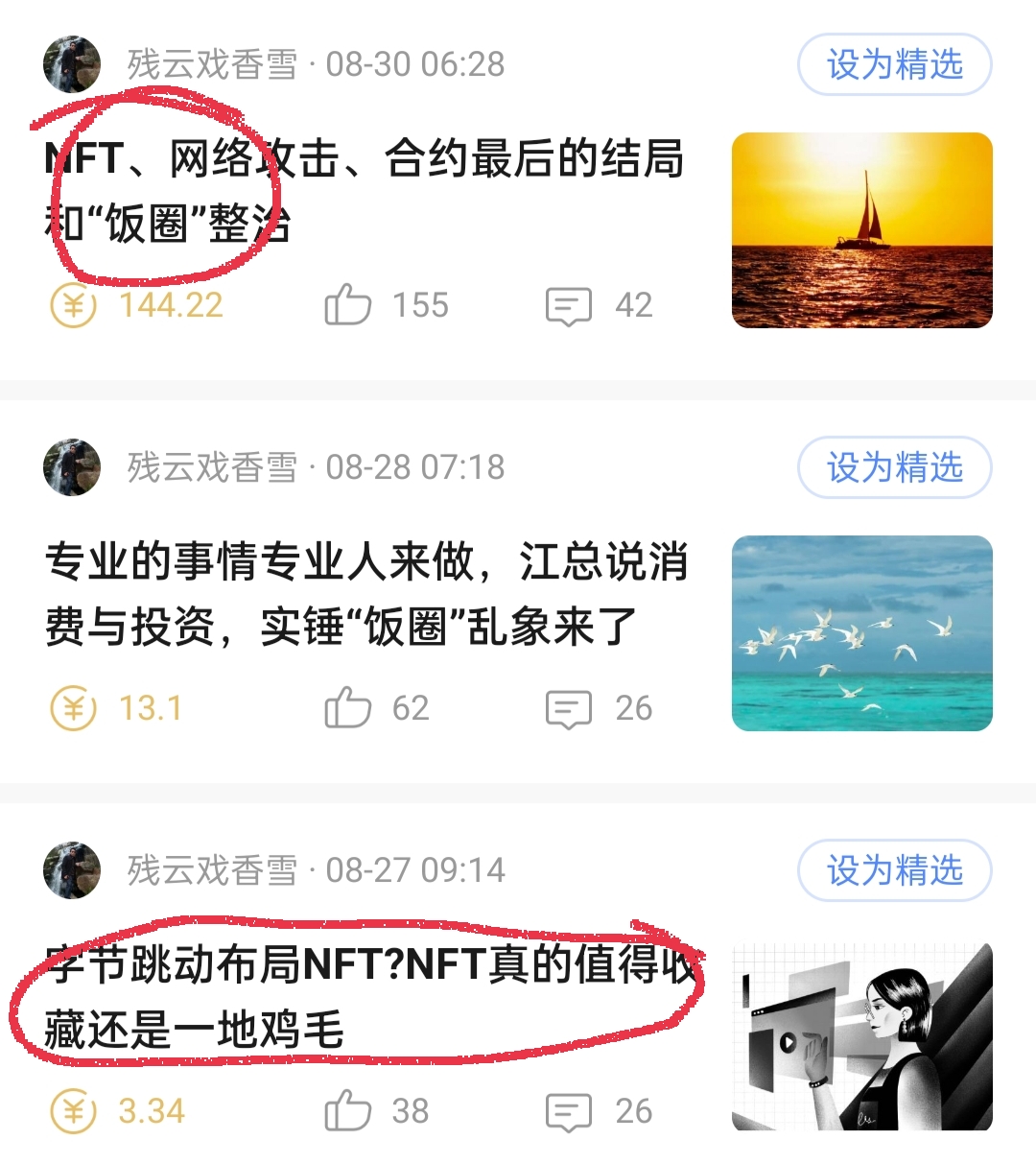The height and width of the screenshot is (1163, 1036).
Task: Click 设为精选 on the bottom post
Action: coord(893,869)
